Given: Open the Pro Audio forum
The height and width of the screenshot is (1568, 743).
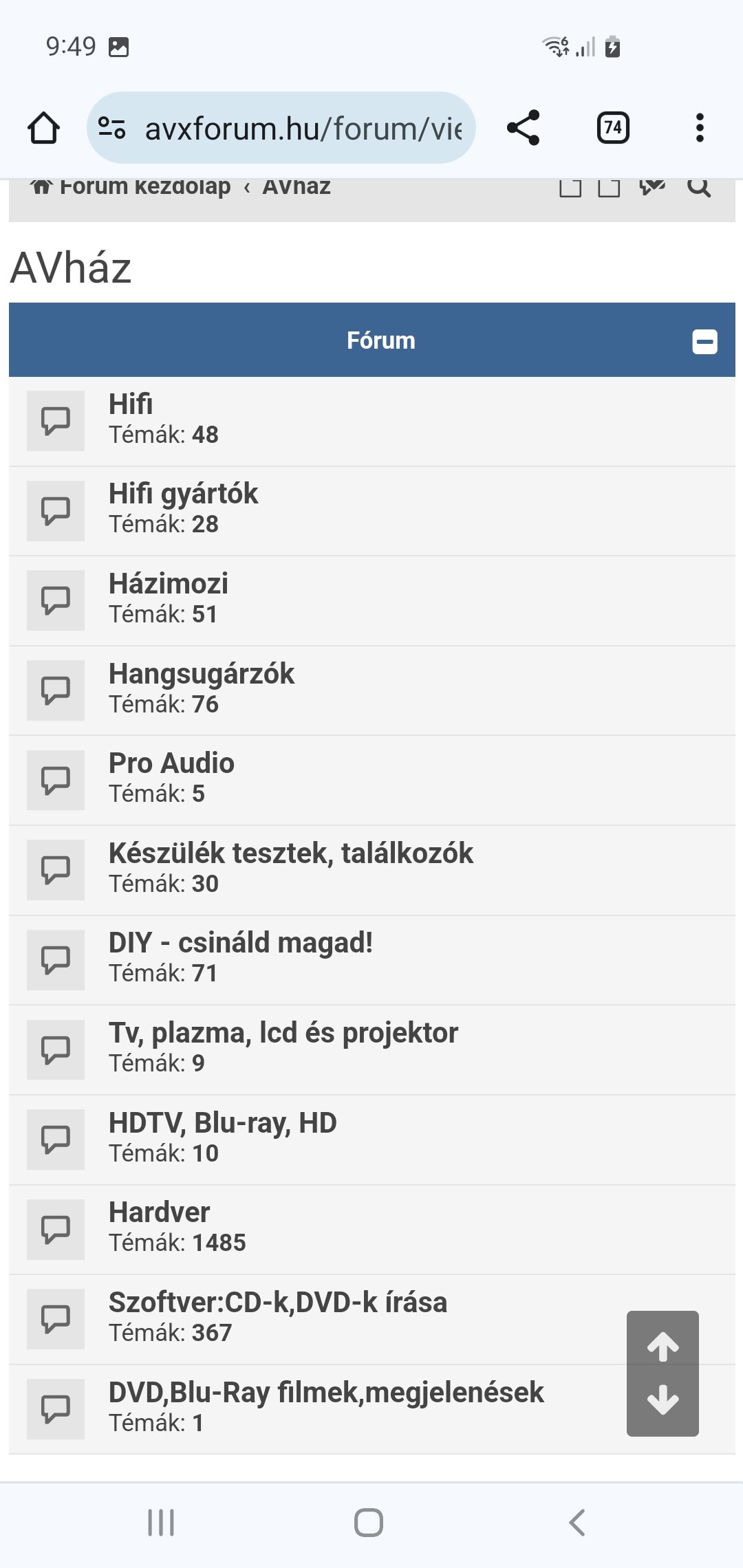Looking at the screenshot, I should point(171,763).
